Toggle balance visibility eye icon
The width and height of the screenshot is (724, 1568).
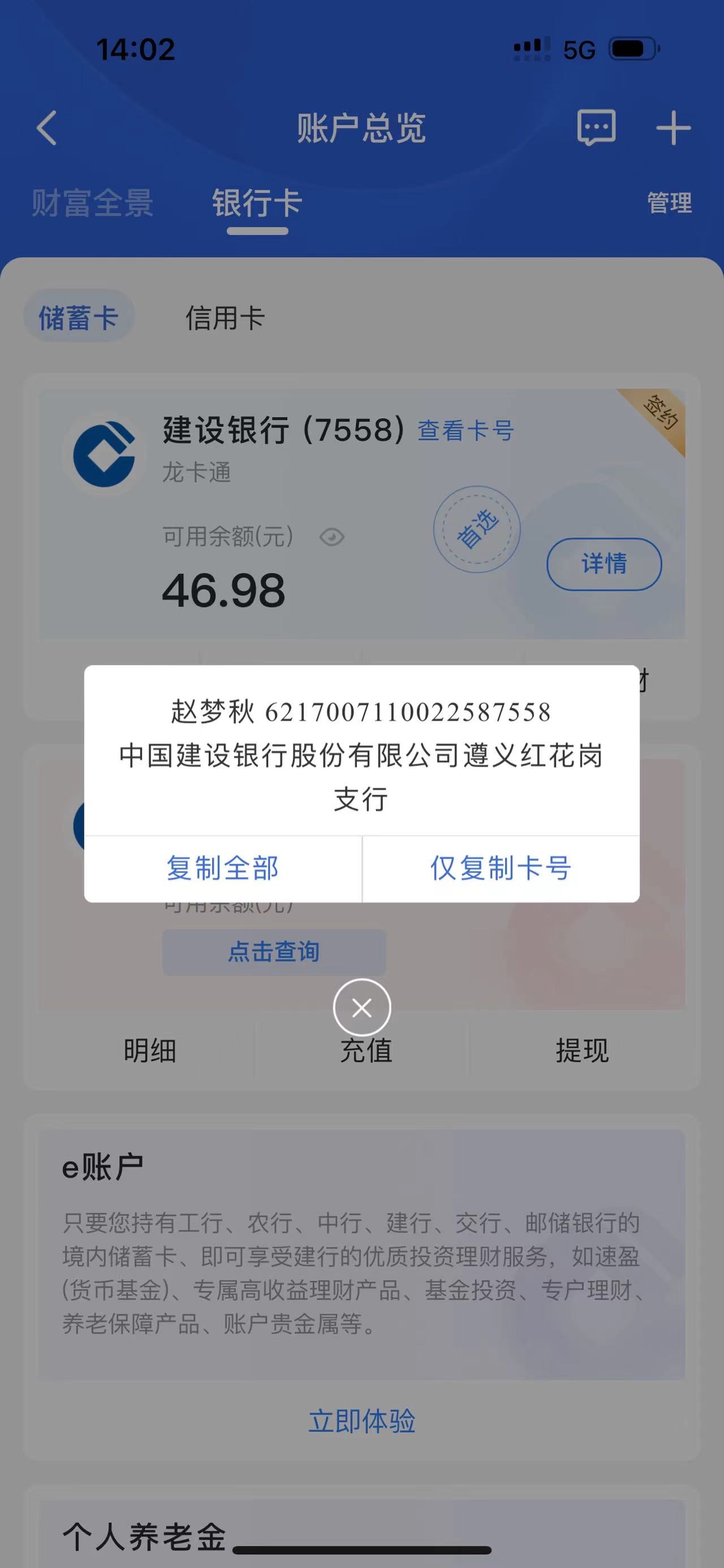332,537
